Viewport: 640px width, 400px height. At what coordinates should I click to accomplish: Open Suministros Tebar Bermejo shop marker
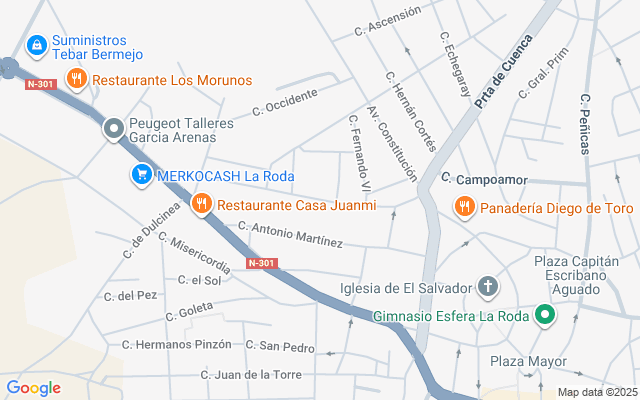point(36,45)
